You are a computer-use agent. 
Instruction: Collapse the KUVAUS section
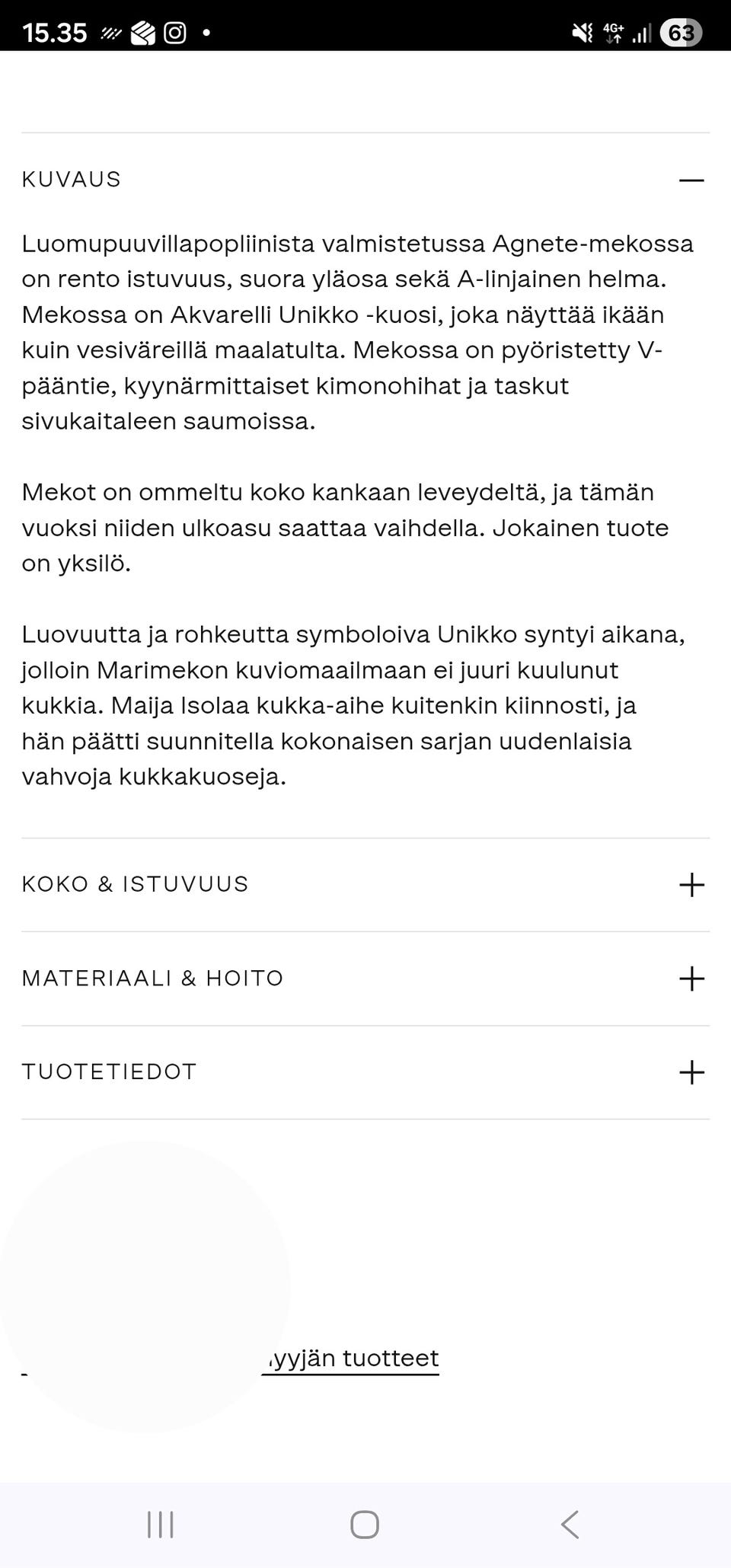tap(690, 180)
